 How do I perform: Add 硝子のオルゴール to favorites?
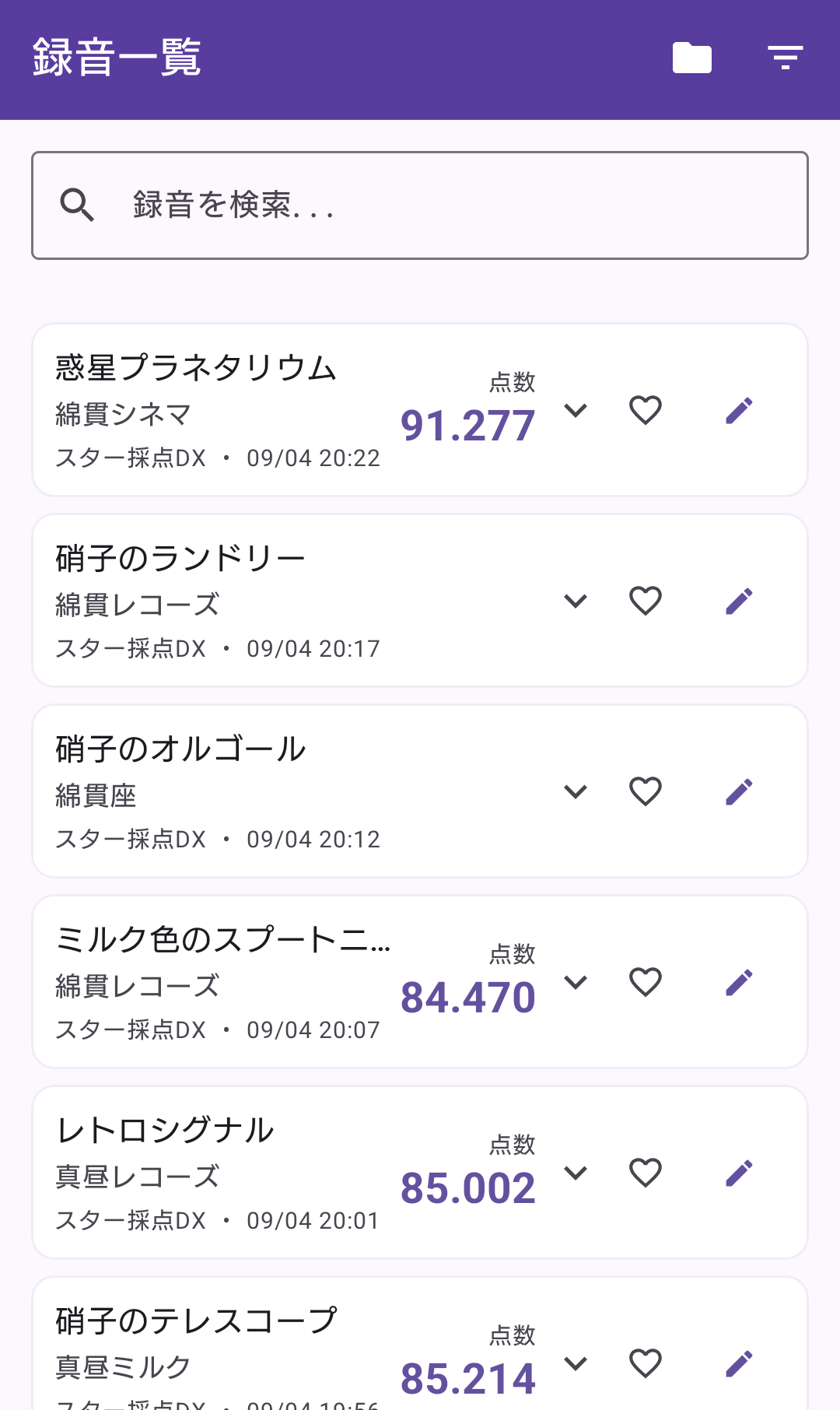646,791
